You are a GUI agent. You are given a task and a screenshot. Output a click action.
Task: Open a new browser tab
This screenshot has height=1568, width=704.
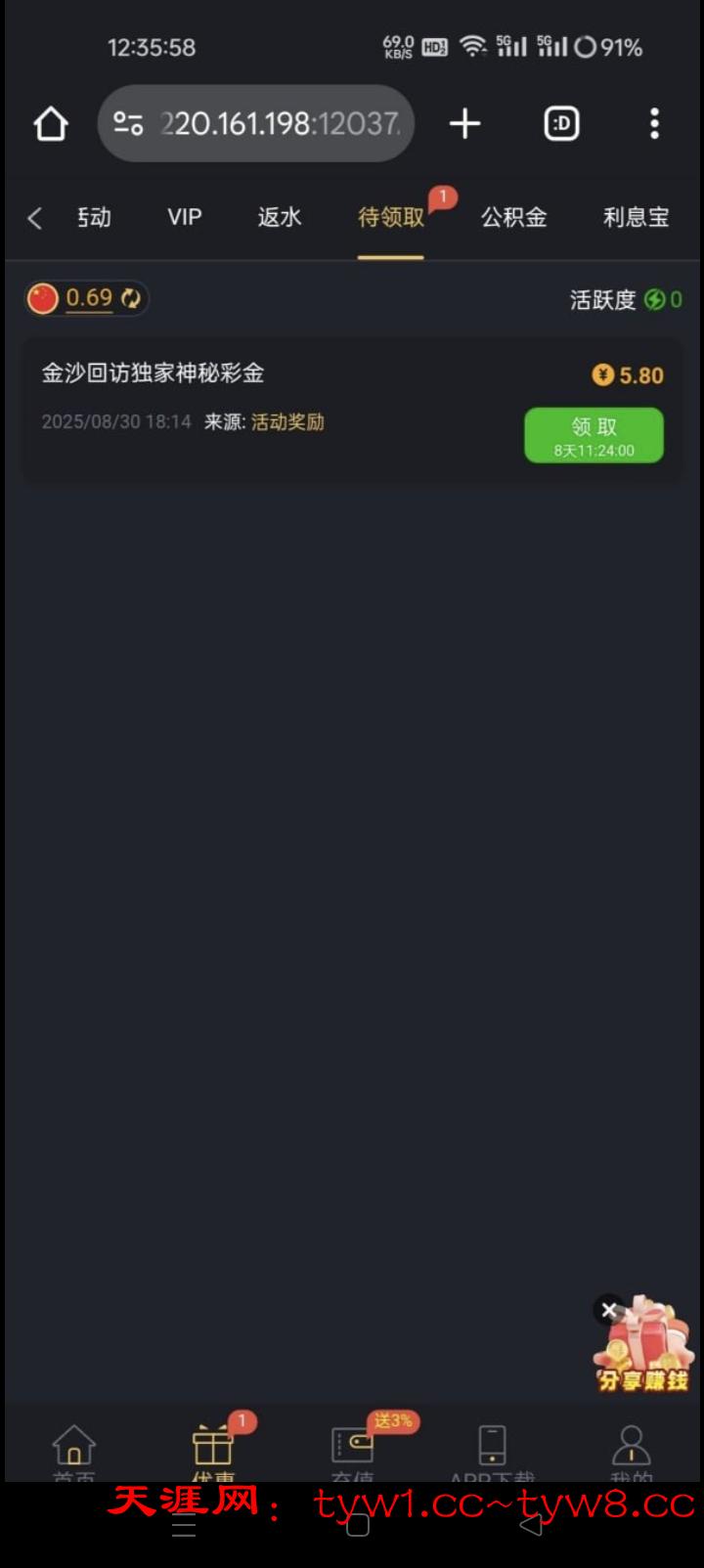pyautogui.click(x=464, y=124)
